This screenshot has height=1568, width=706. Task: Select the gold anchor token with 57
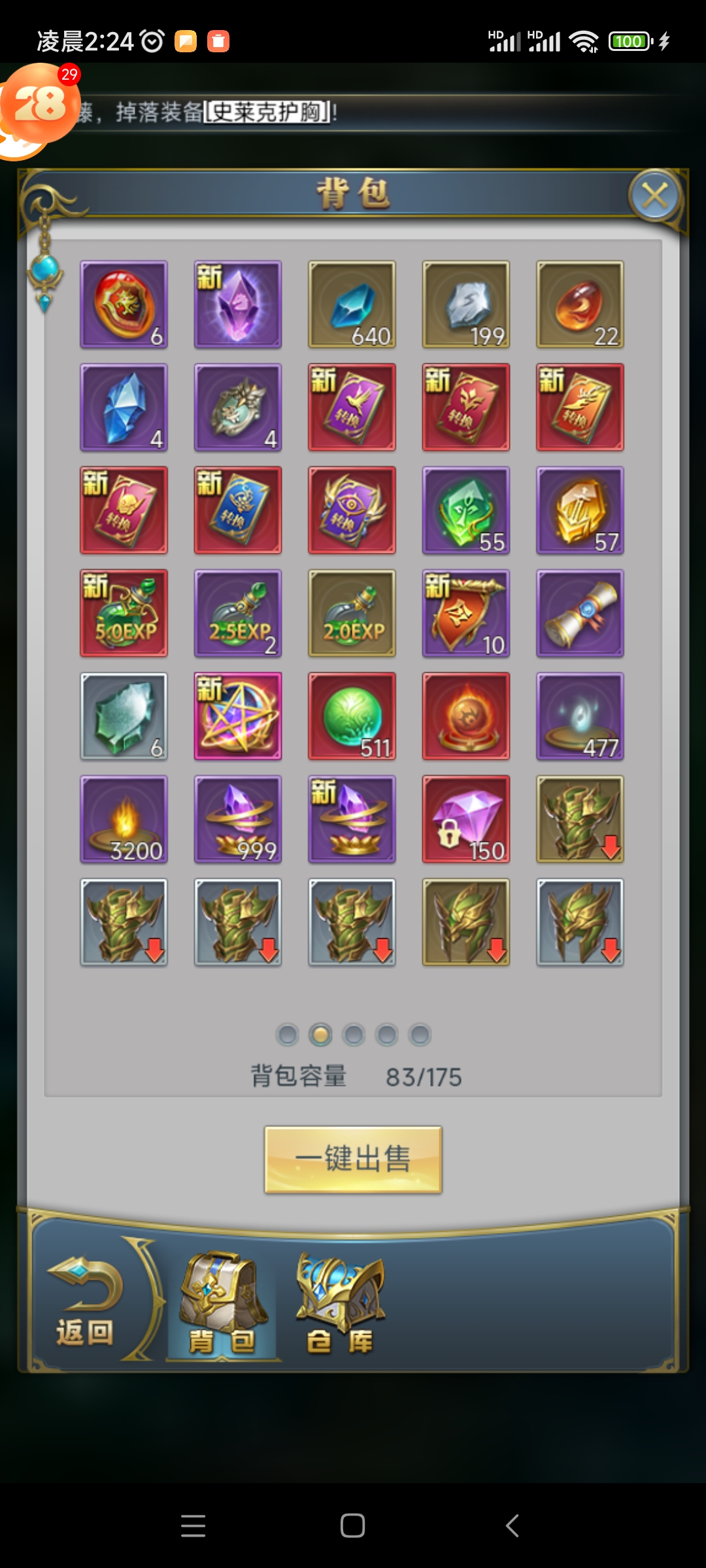click(x=580, y=510)
